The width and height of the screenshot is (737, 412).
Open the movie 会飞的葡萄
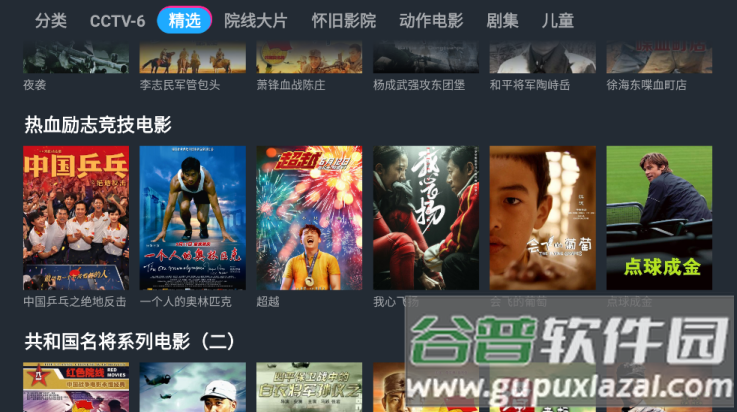(x=542, y=218)
